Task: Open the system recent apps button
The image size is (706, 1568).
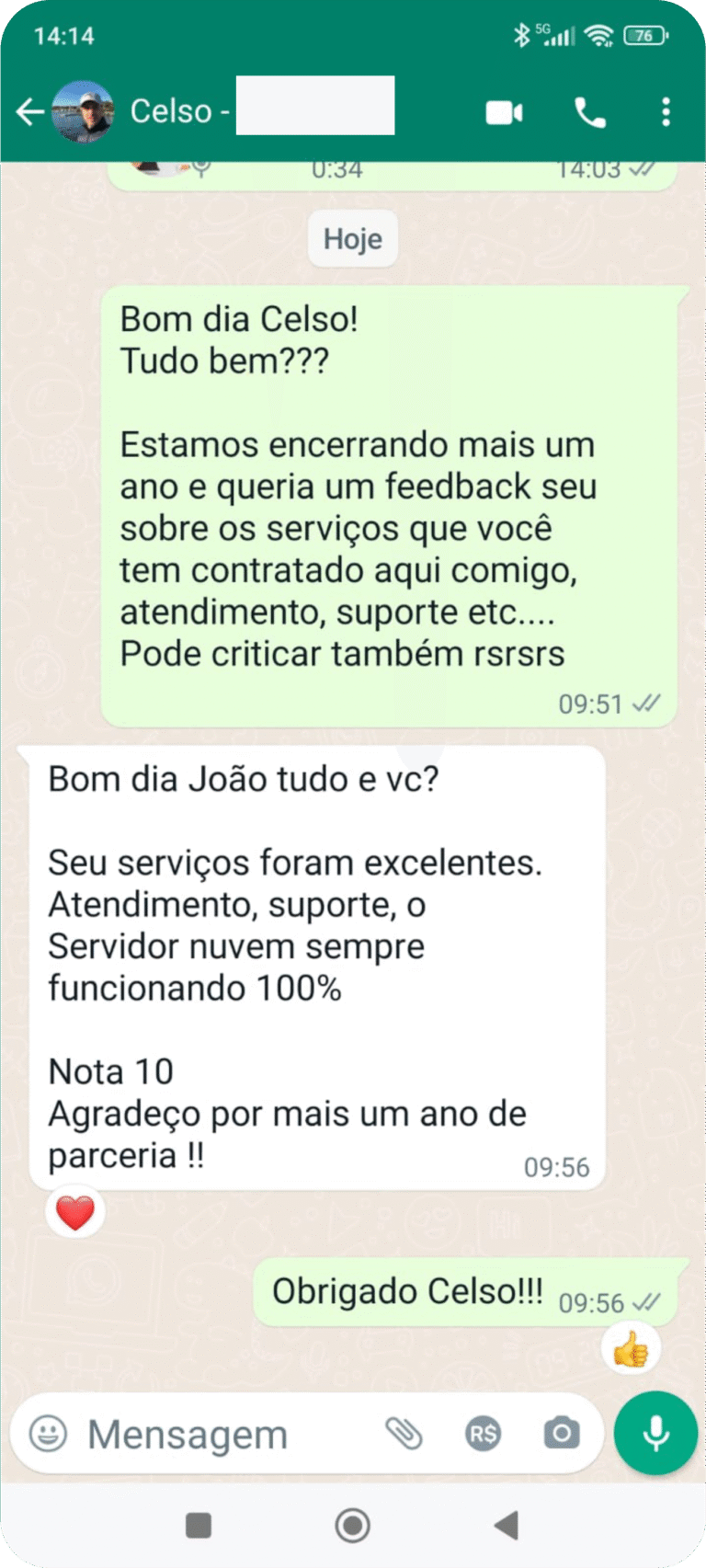Action: coord(199,1525)
